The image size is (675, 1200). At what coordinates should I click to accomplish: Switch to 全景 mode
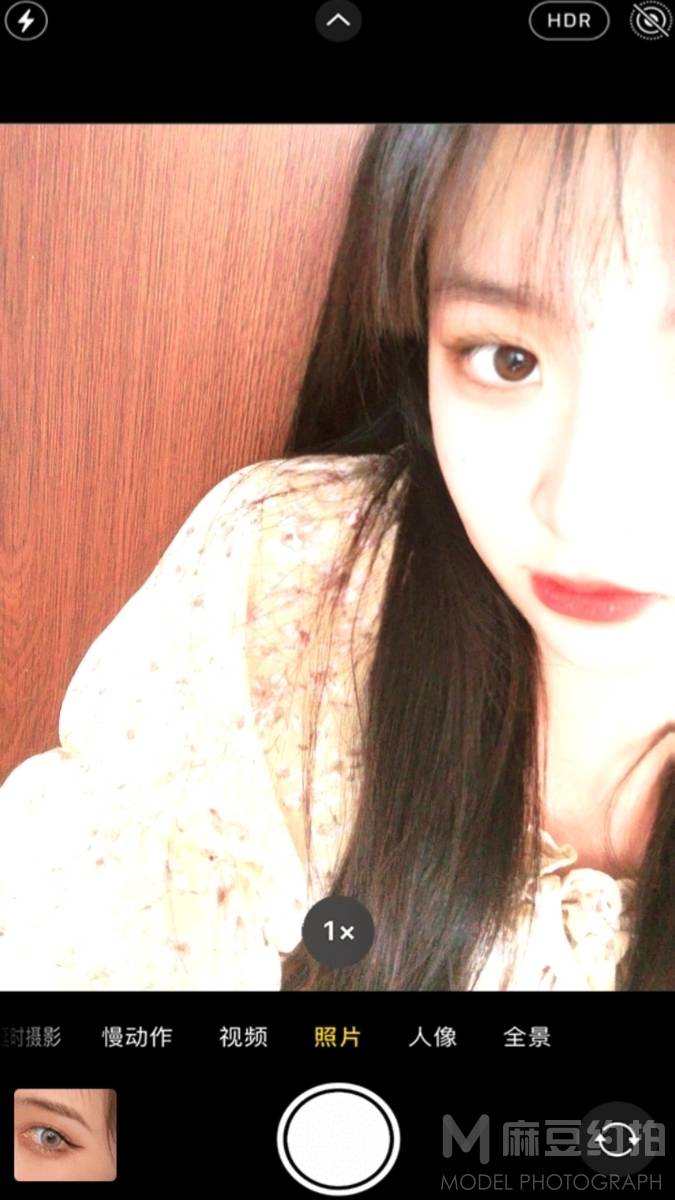(x=527, y=1036)
